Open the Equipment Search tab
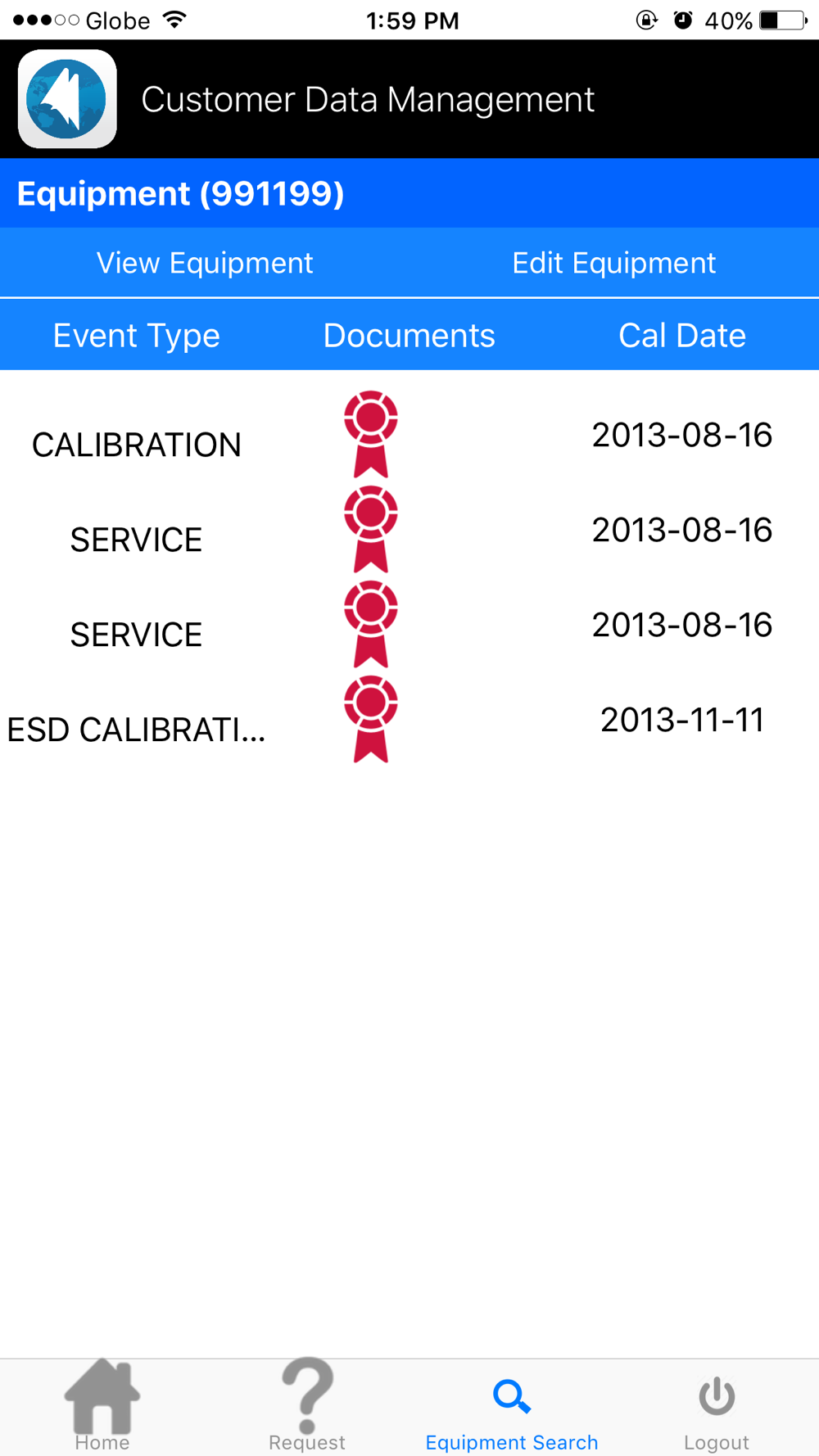Viewport: 819px width, 1456px height. [512, 1414]
